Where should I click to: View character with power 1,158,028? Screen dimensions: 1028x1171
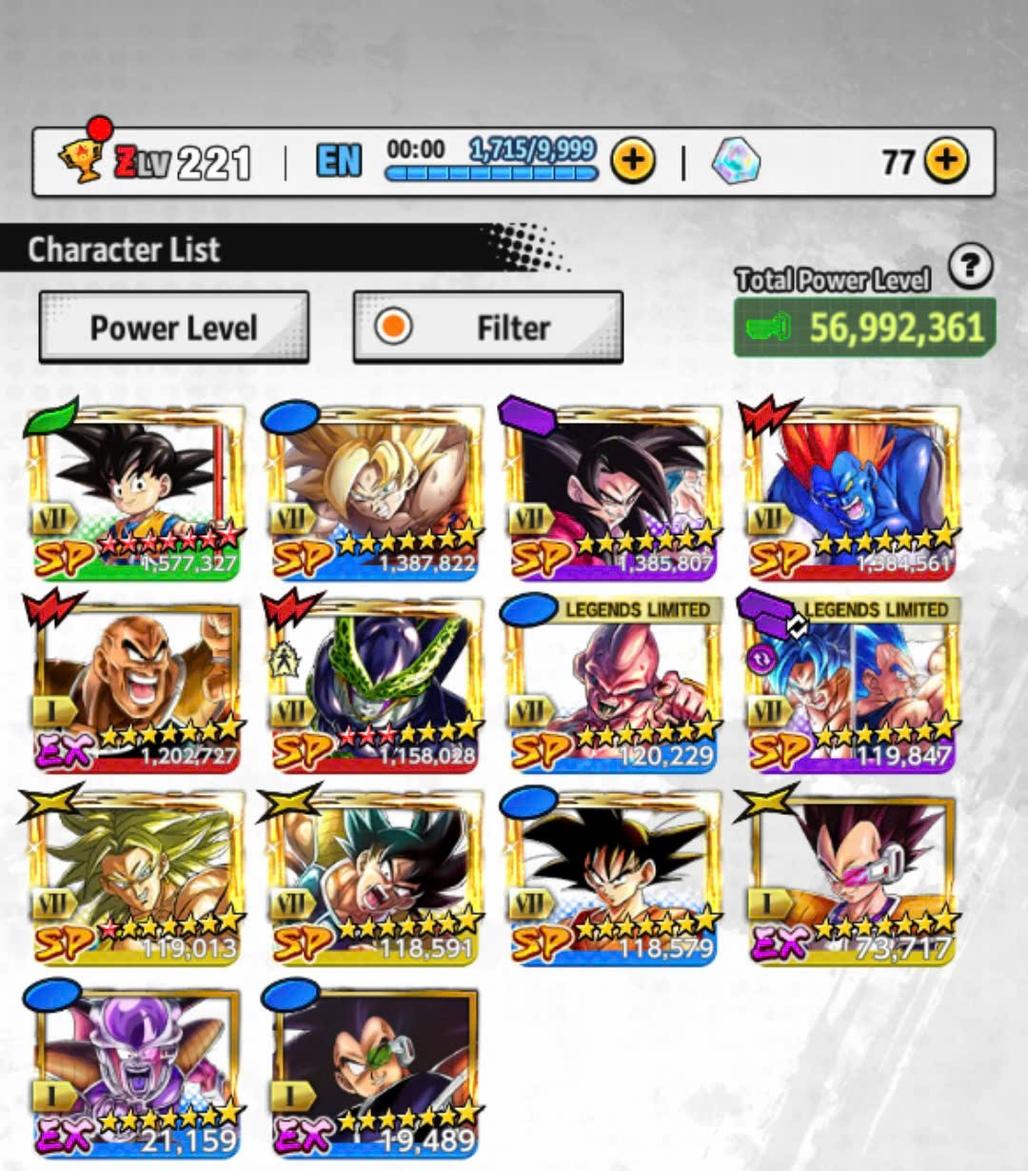(373, 686)
